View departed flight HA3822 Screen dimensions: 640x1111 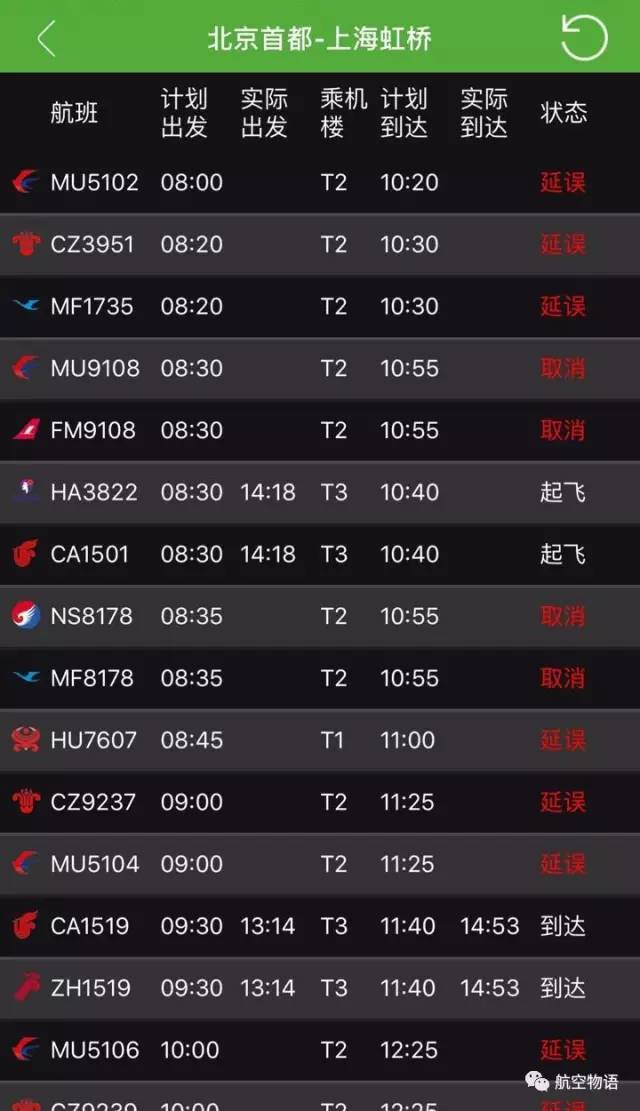point(320,492)
